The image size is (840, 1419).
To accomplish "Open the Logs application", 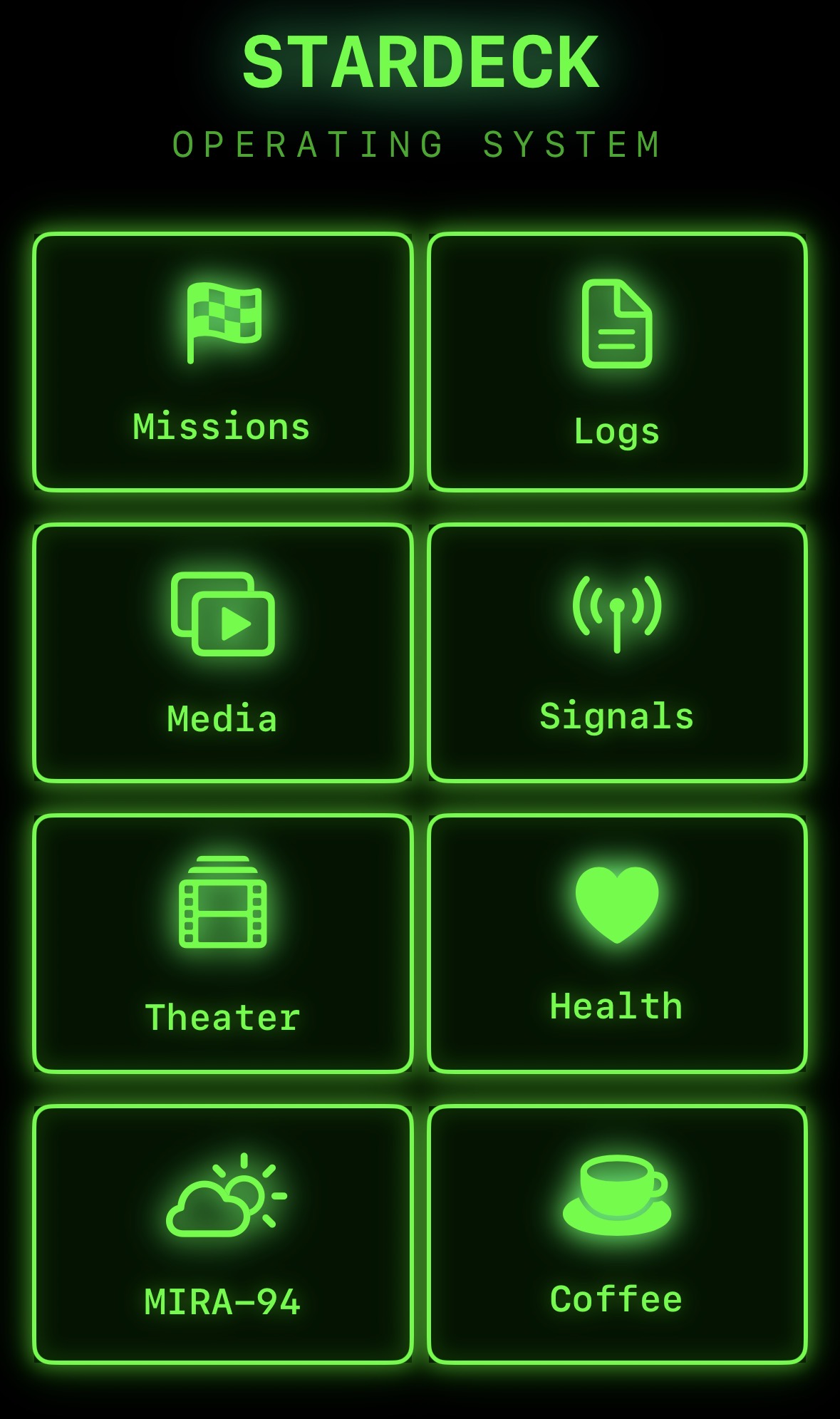I will [x=616, y=360].
